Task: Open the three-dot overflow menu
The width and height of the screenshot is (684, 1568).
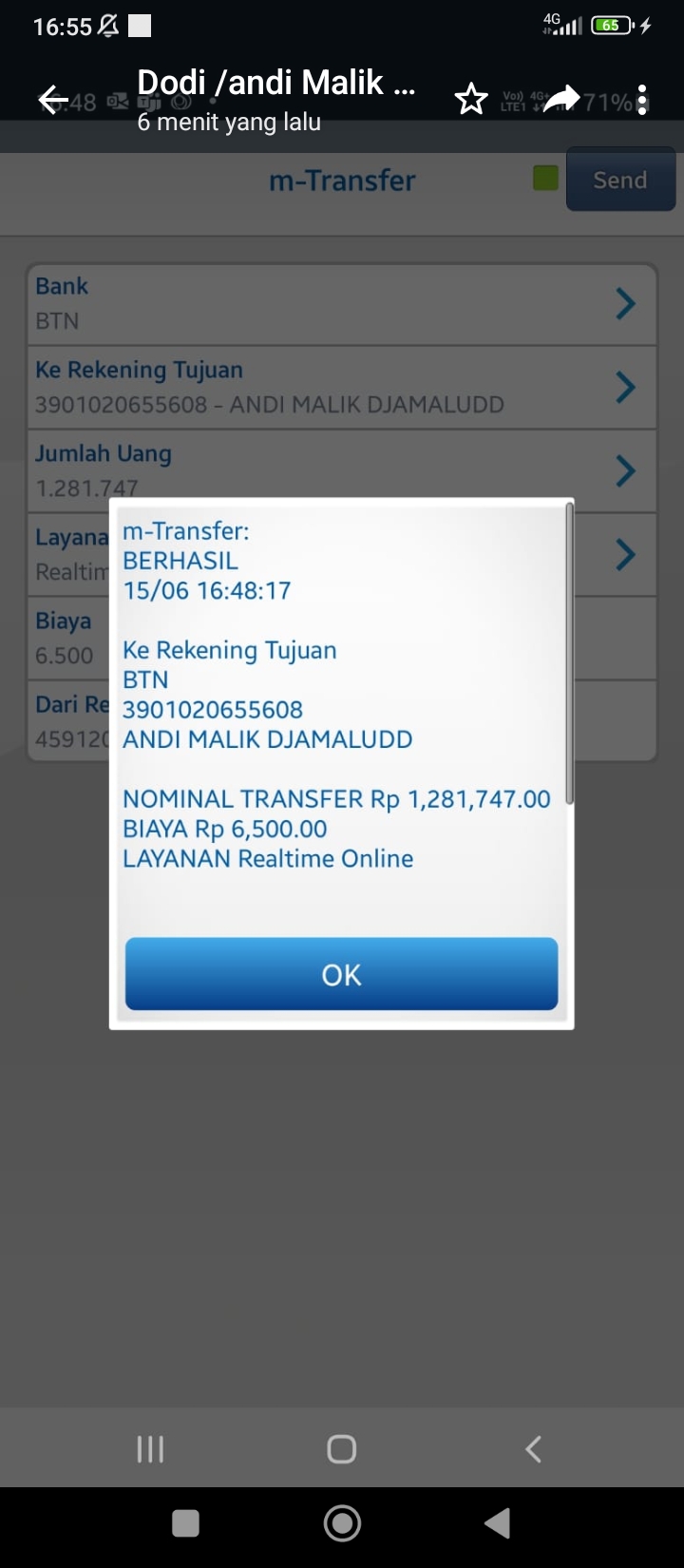Action: (x=642, y=99)
